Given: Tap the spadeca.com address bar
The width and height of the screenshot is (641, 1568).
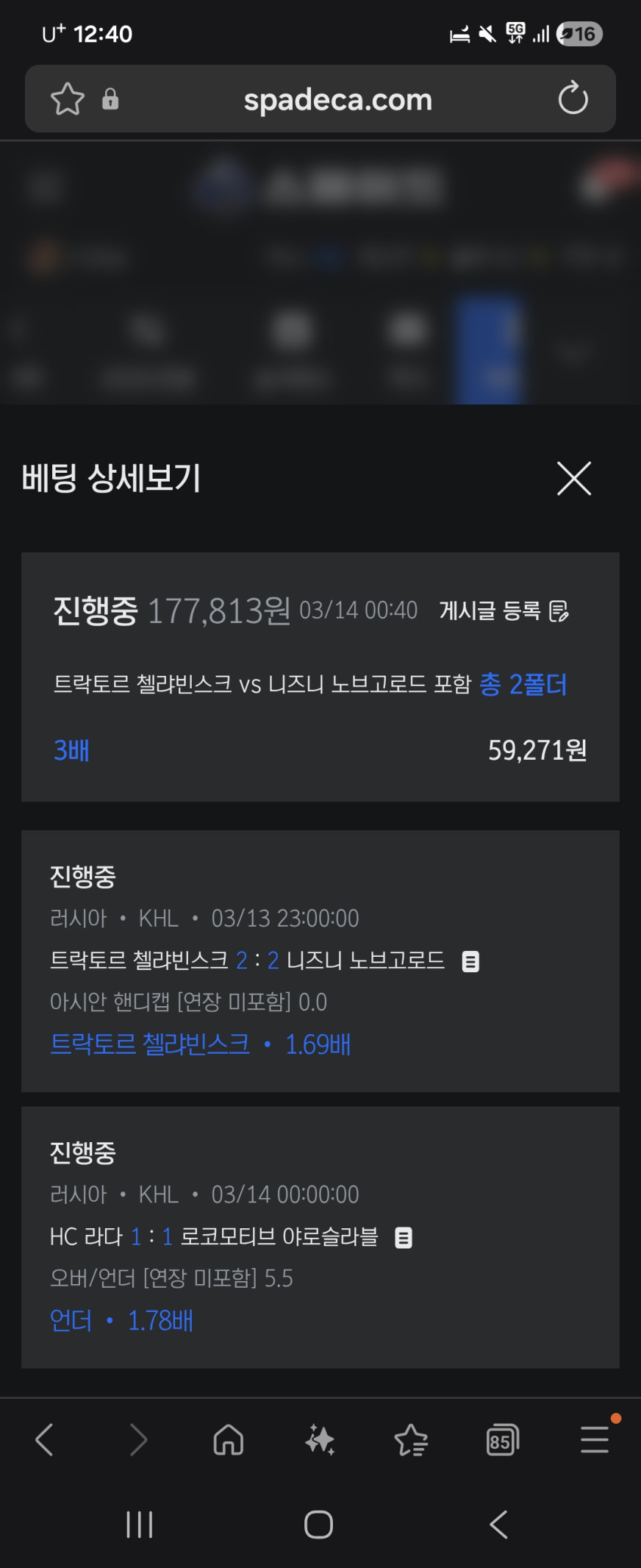Looking at the screenshot, I should 338,99.
